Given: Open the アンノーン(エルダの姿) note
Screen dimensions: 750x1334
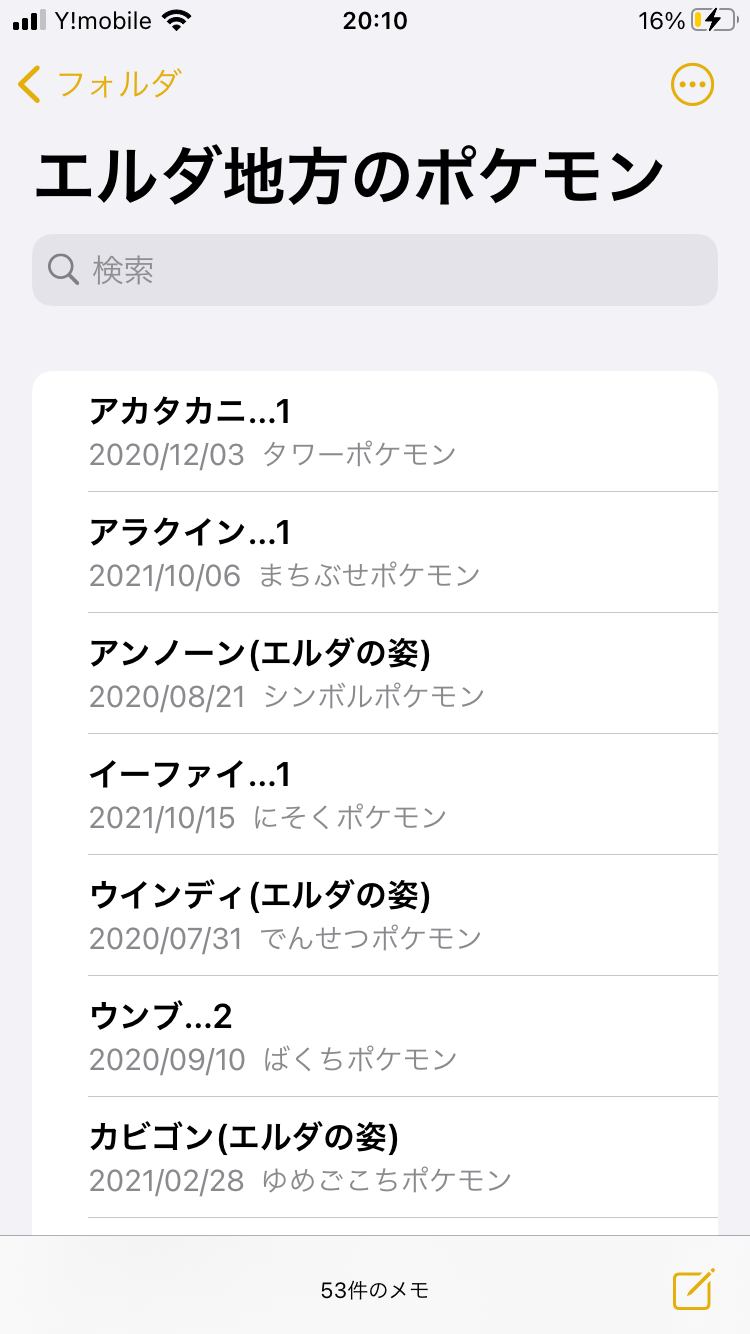Looking at the screenshot, I should (375, 674).
